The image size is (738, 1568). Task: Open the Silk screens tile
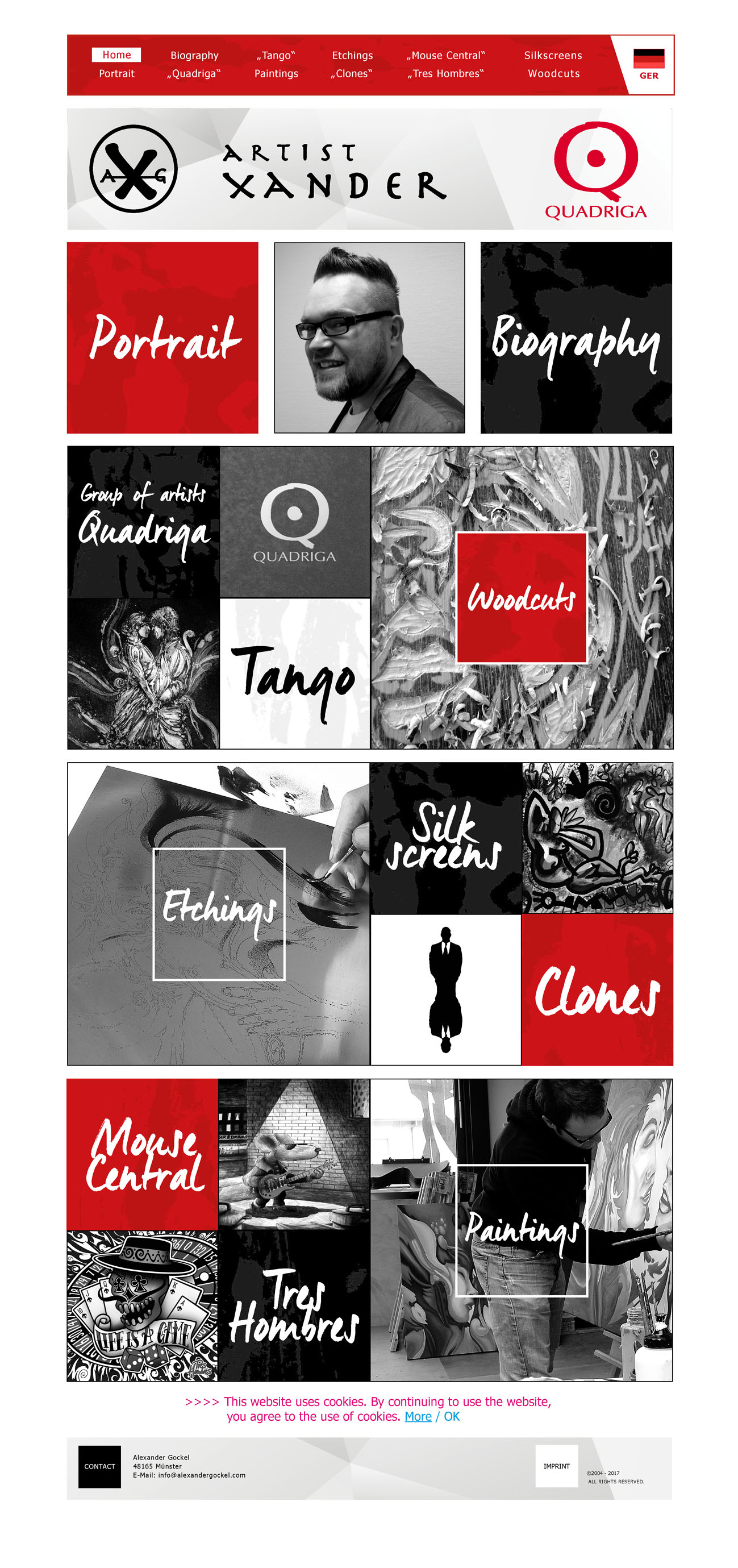[x=445, y=838]
